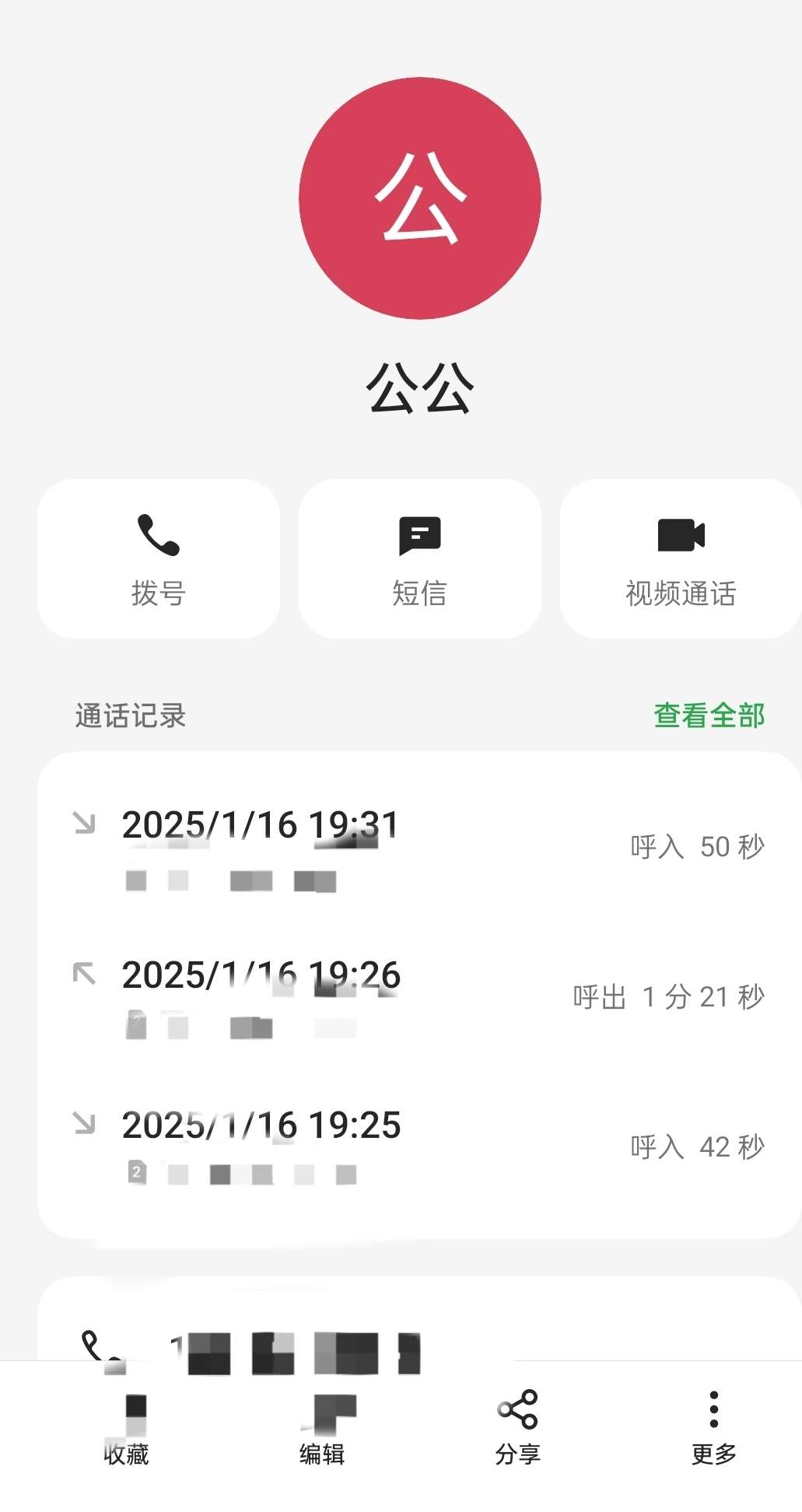Send a 短信 to 公公
802x1512 pixels.
click(419, 558)
